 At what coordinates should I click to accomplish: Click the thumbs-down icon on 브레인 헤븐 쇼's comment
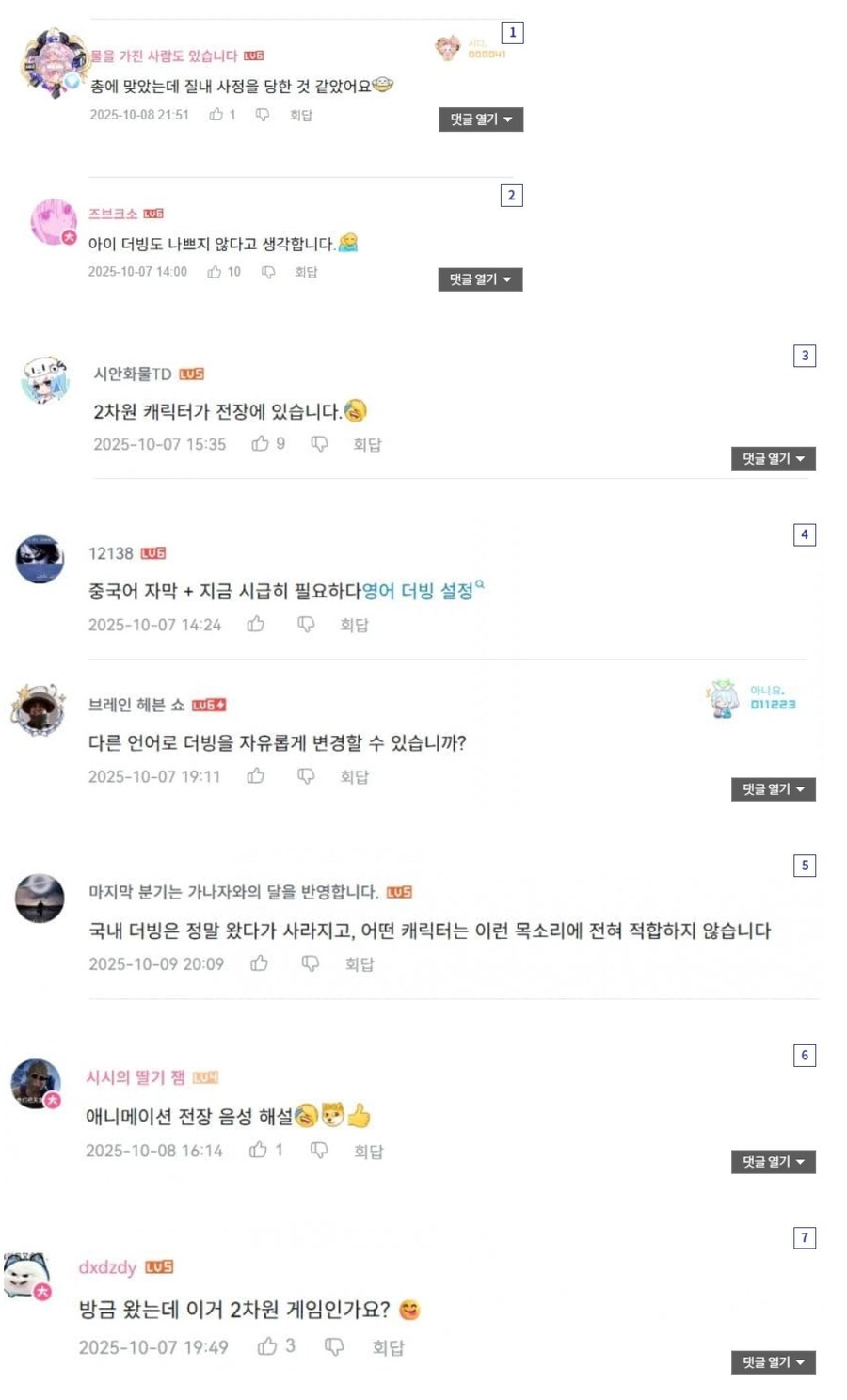[x=306, y=776]
